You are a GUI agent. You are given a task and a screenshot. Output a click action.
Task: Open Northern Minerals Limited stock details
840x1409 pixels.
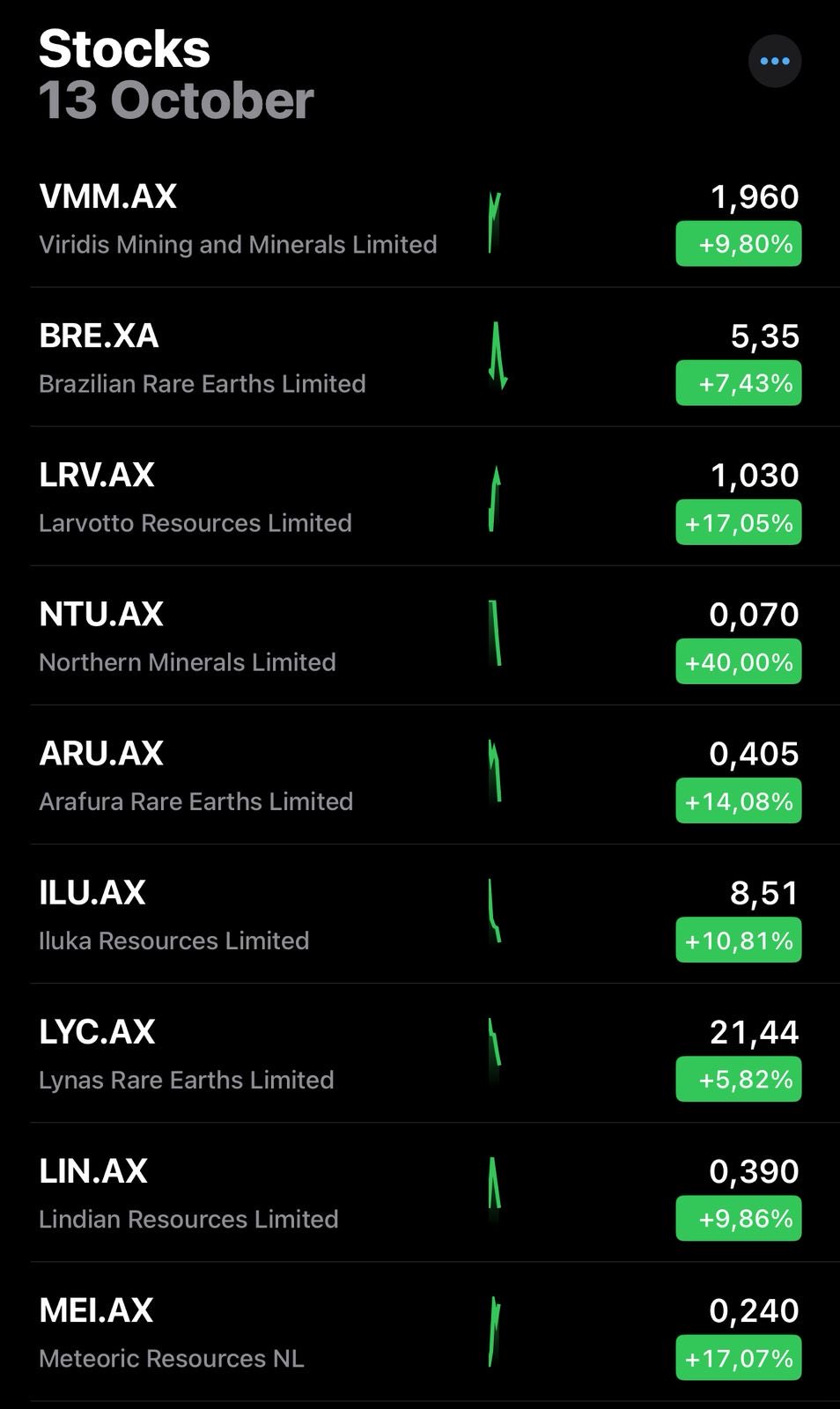click(x=188, y=637)
